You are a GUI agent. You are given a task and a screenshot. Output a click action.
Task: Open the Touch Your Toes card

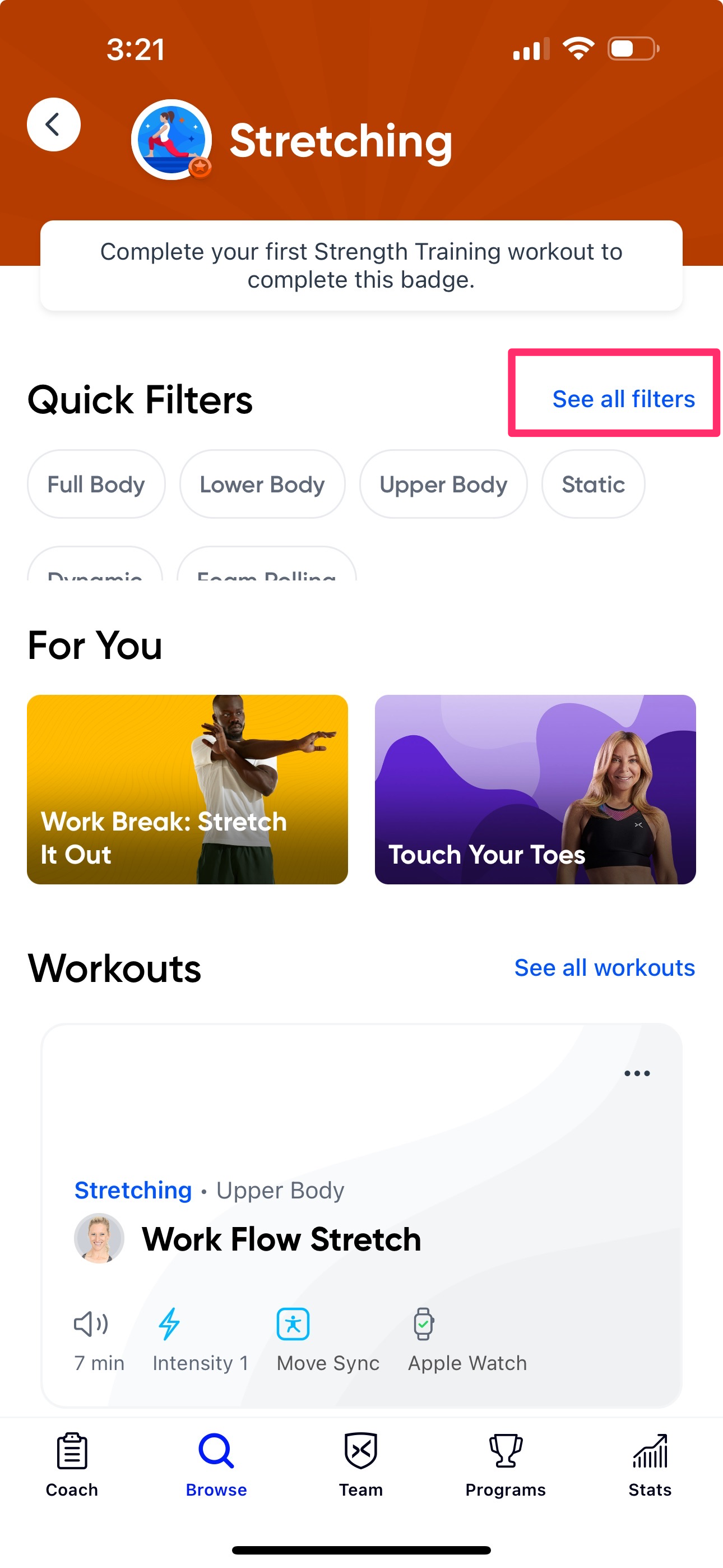[535, 789]
